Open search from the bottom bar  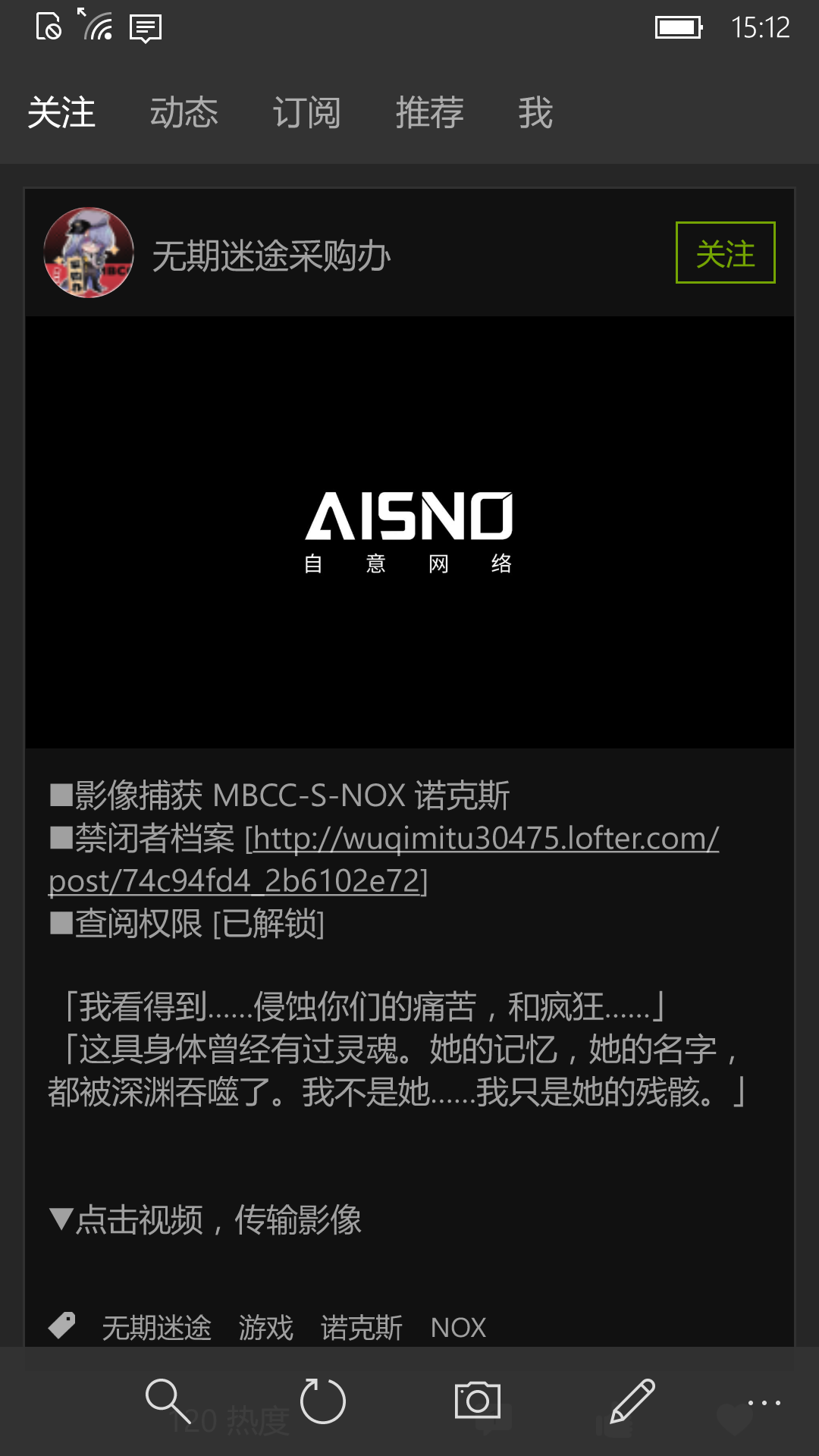tap(167, 1401)
